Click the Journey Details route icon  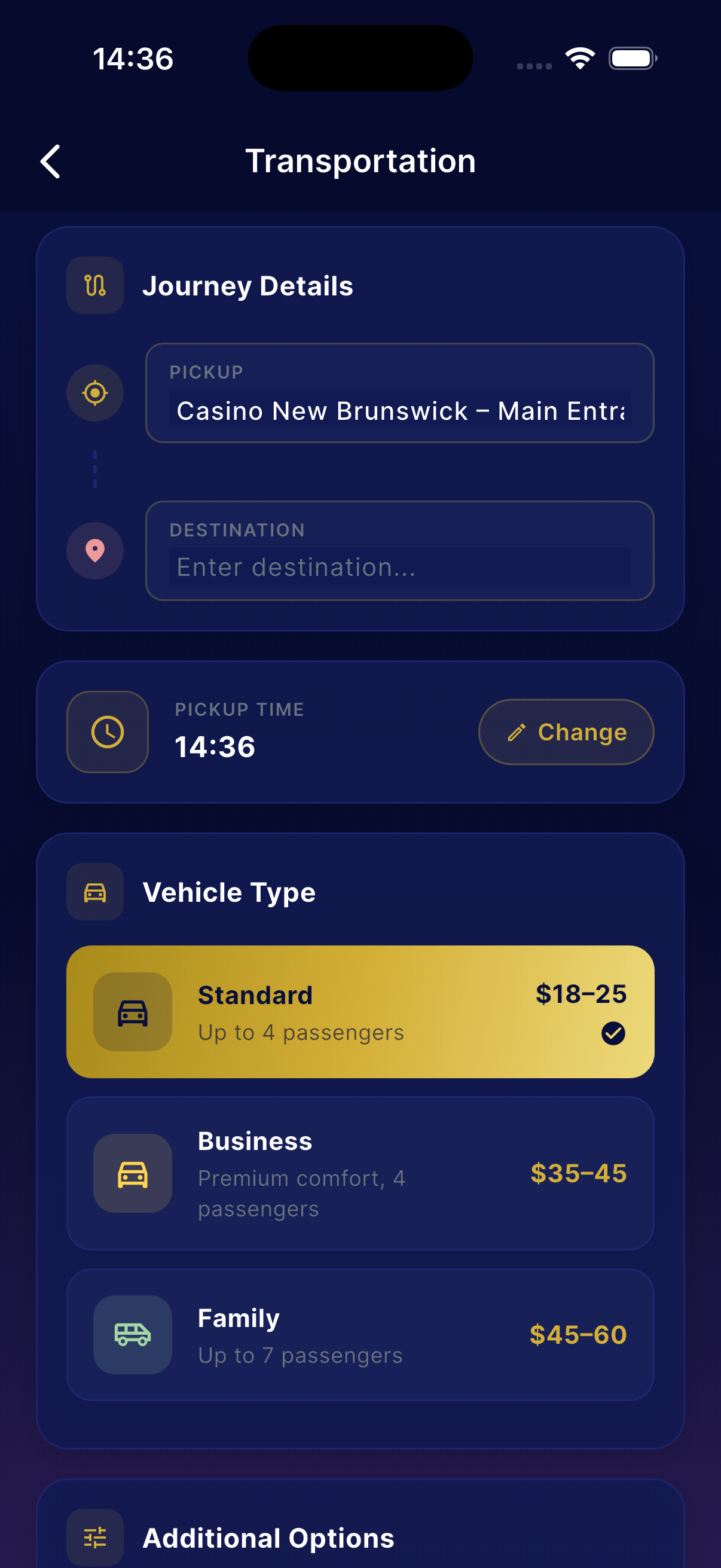(x=95, y=284)
